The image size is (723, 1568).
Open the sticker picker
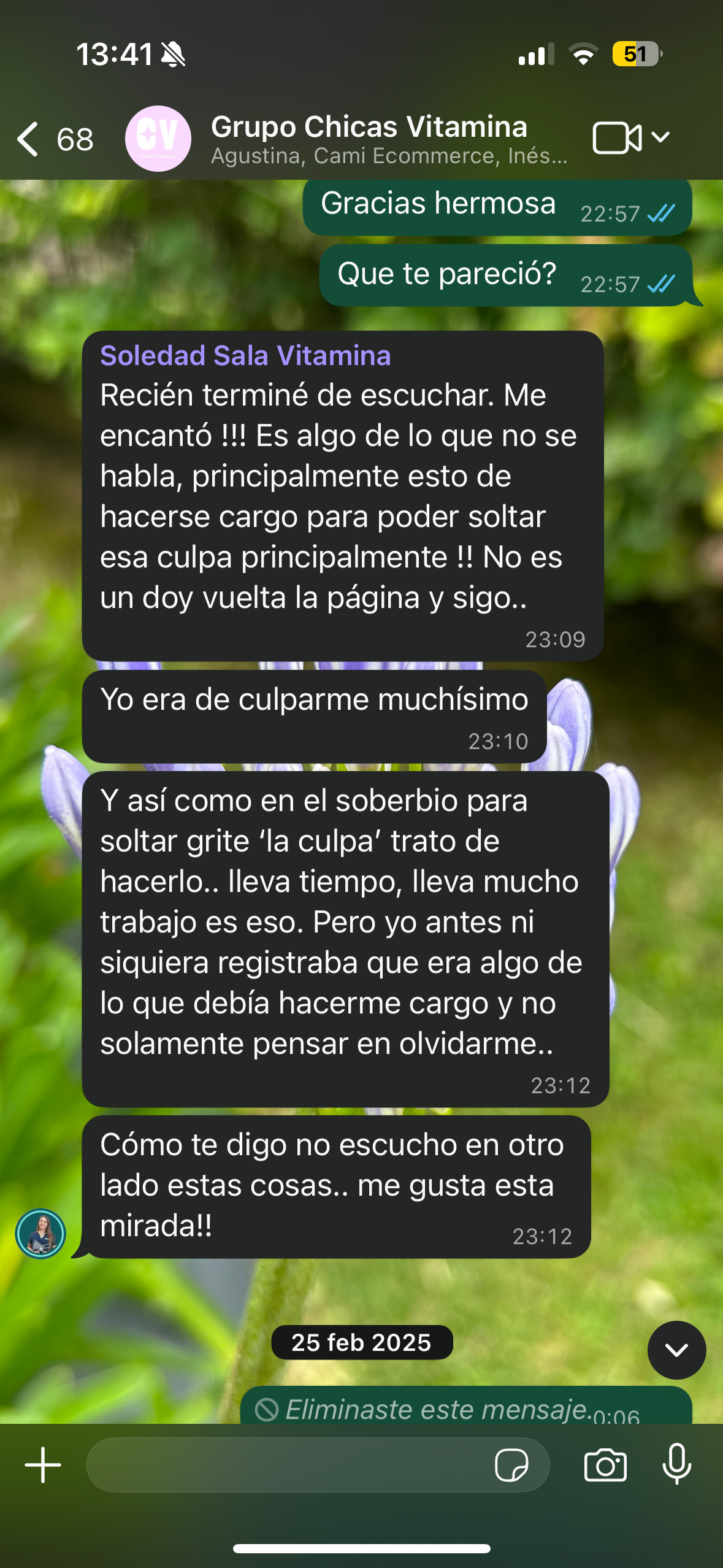pos(511,1465)
